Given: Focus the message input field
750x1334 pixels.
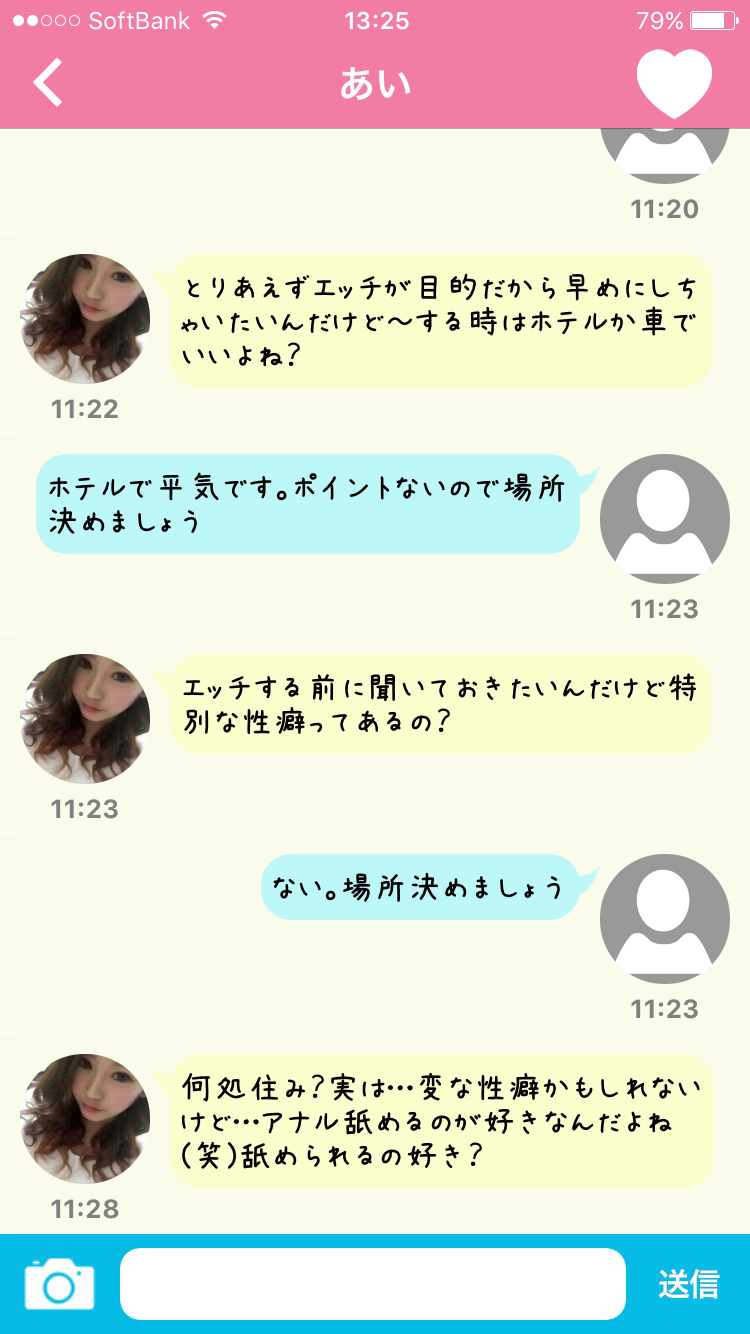Looking at the screenshot, I should point(372,1284).
